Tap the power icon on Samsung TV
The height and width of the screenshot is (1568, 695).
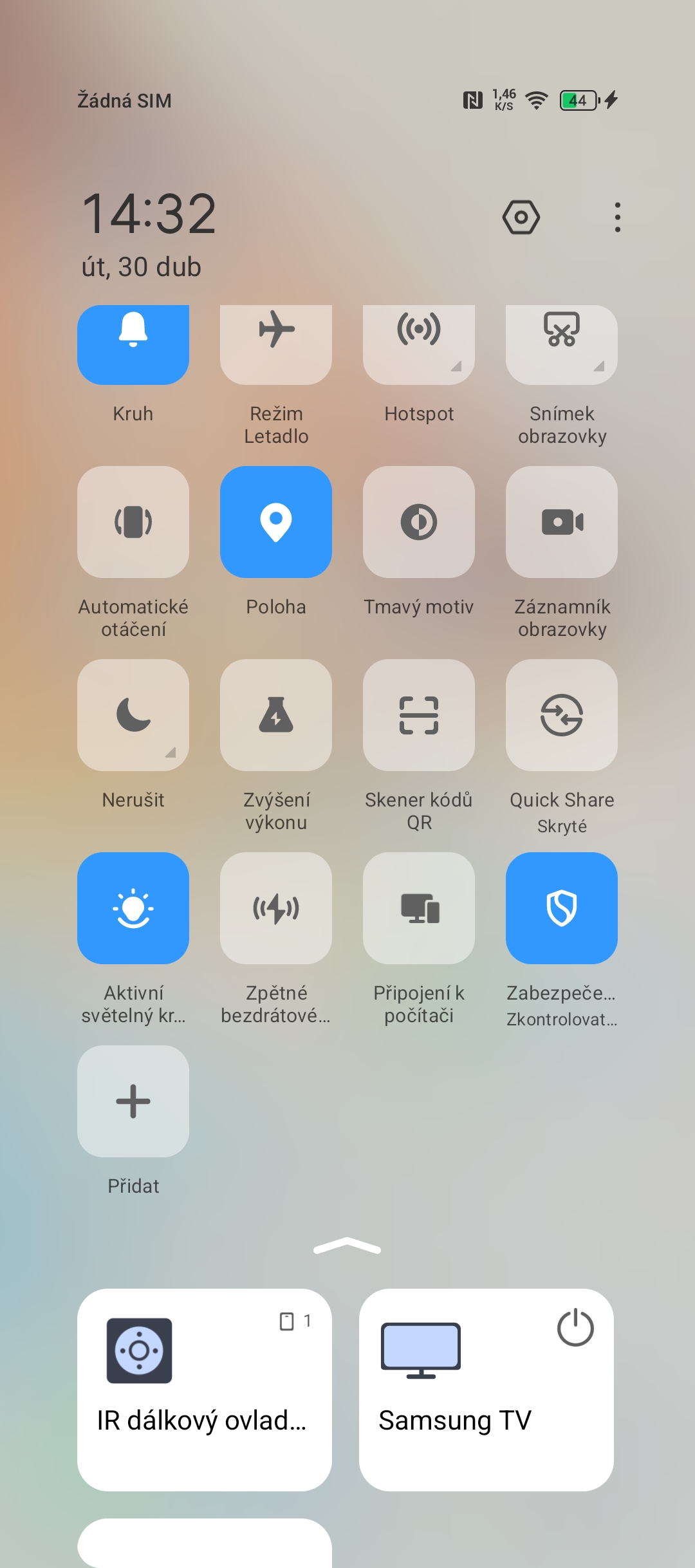tap(575, 1328)
